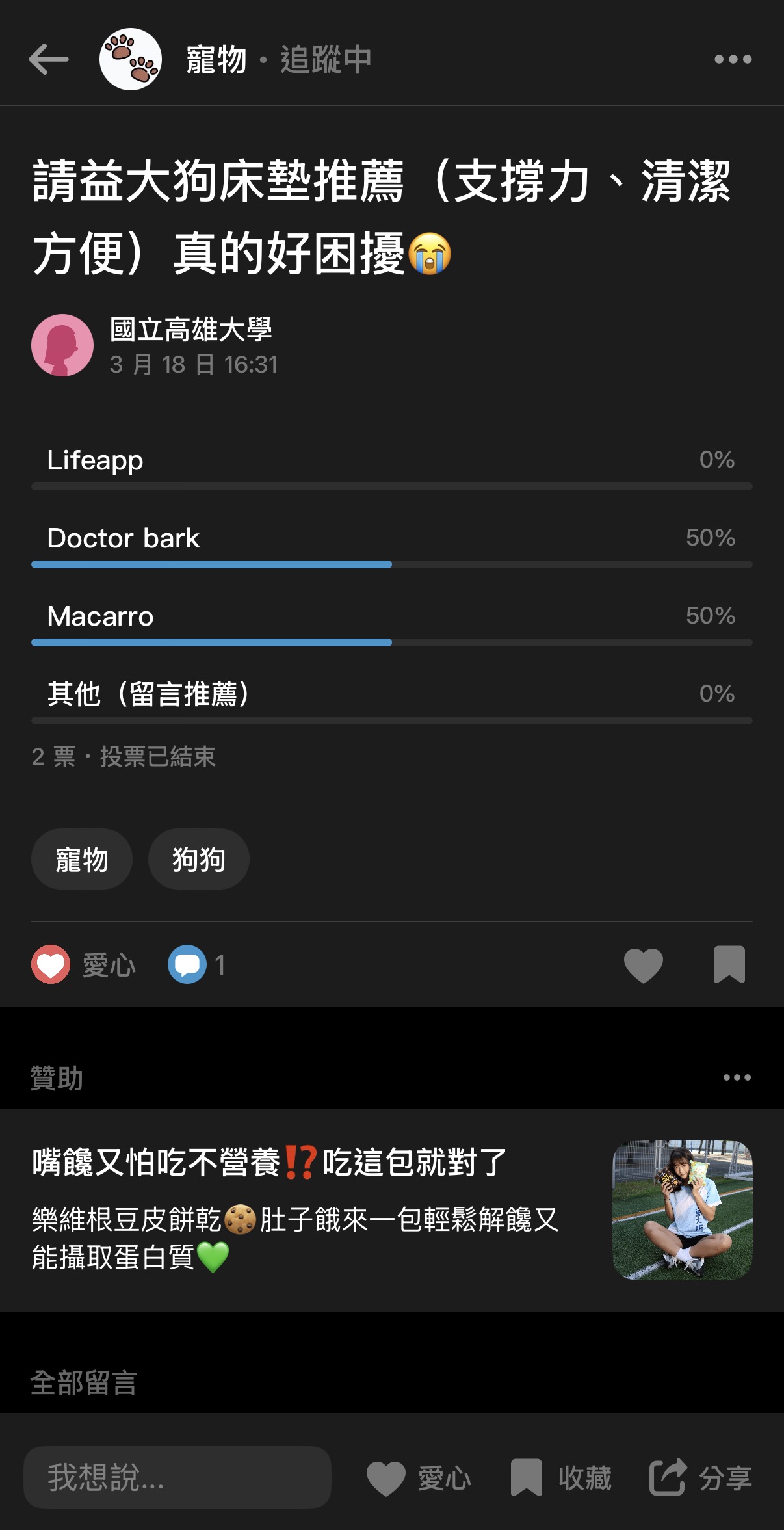
Task: Bookmark the post with the gray bookmark icon
Action: tap(729, 964)
